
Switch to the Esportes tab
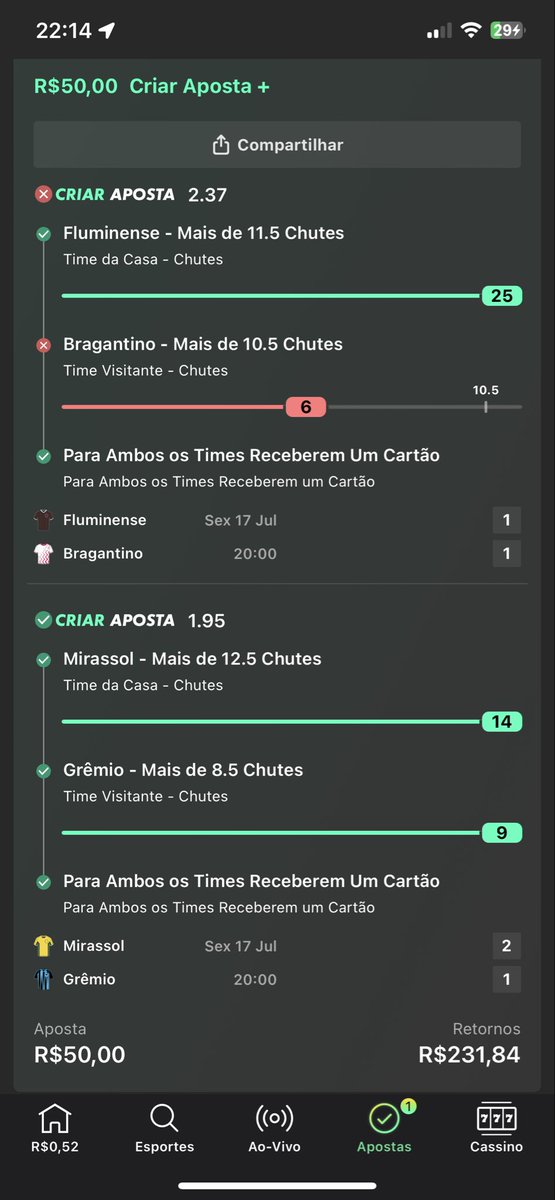164,1129
